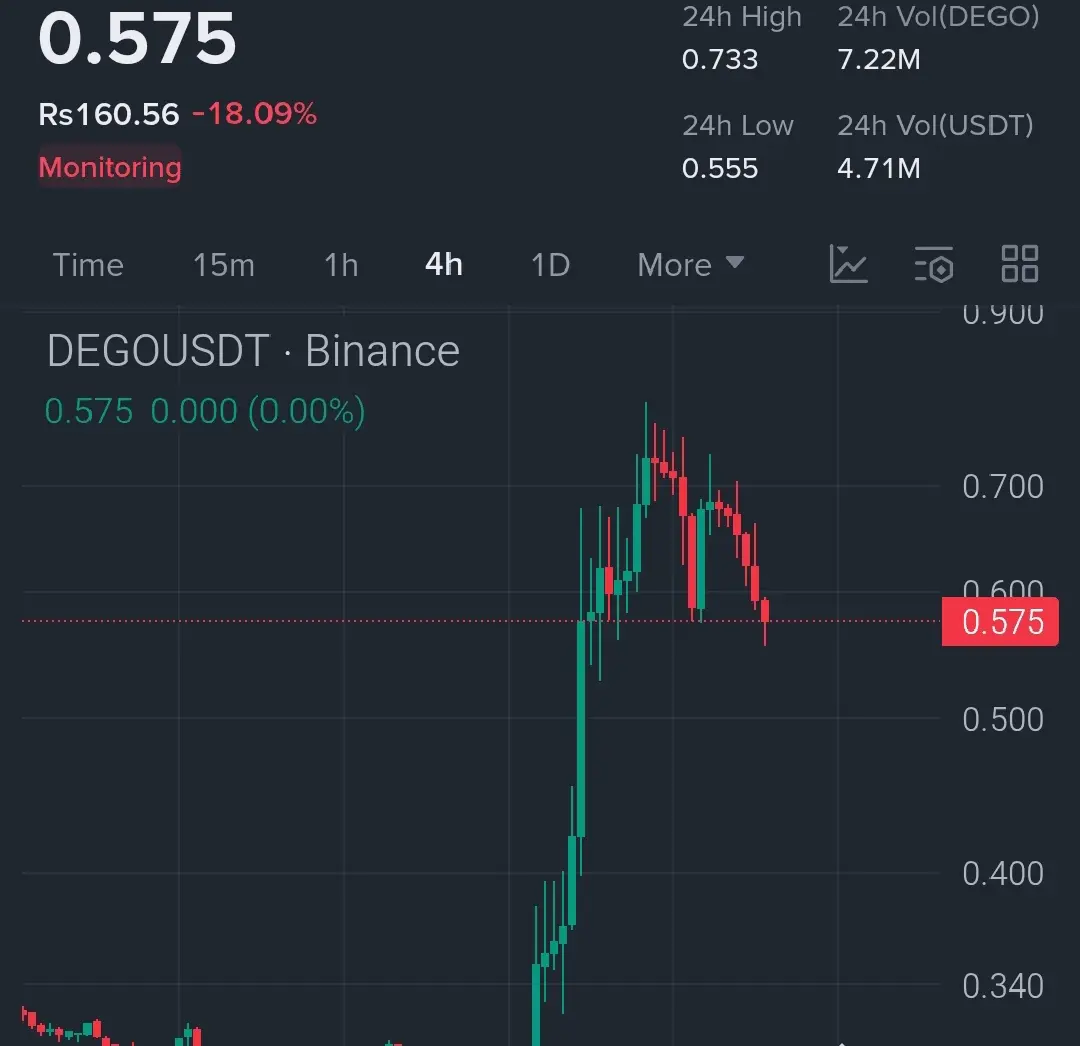
Task: Open the grid layout icon
Action: coord(1020,265)
